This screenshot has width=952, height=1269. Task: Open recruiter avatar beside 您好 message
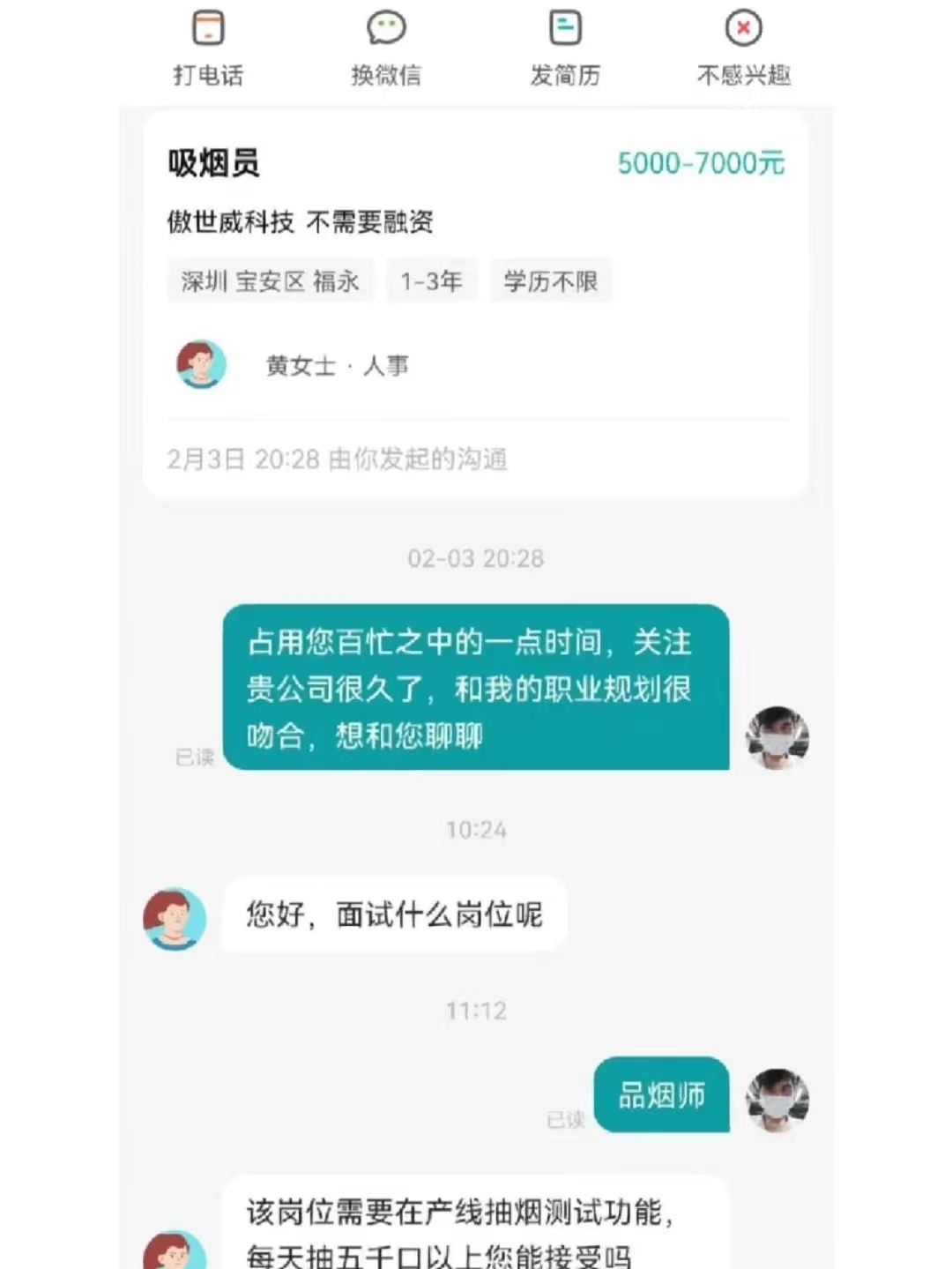click(175, 918)
